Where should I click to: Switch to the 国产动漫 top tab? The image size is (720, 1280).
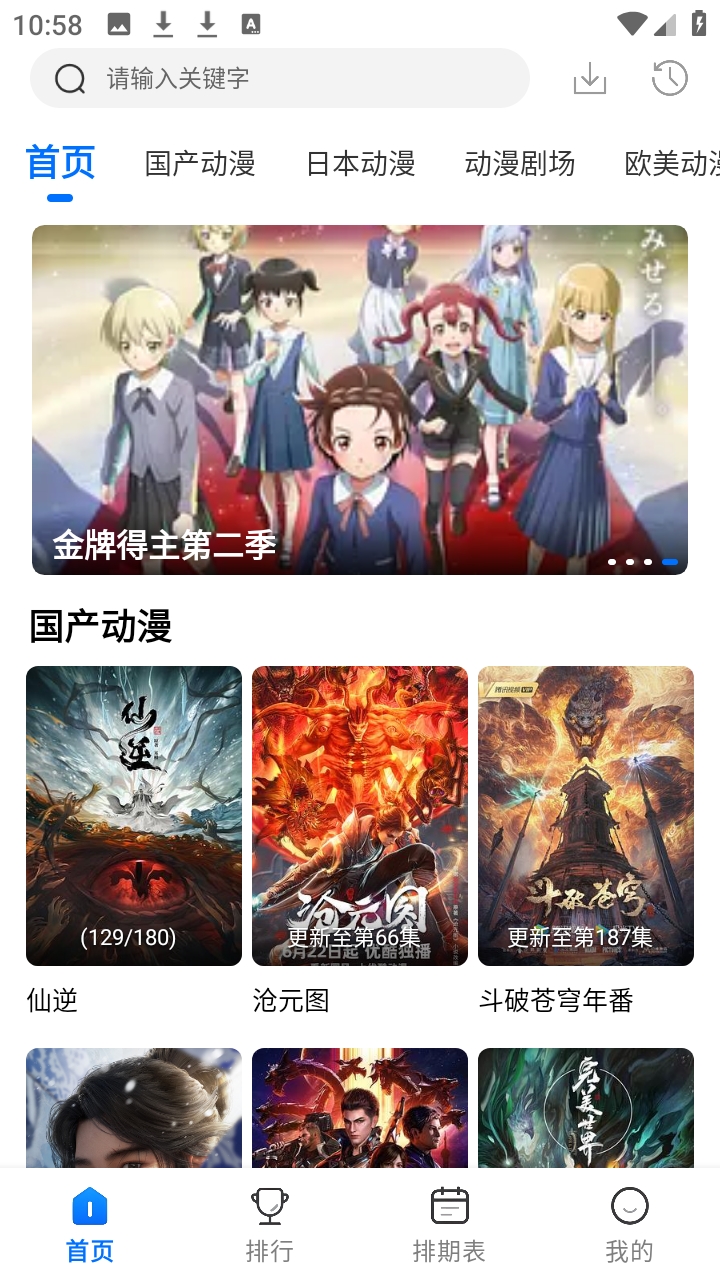point(200,163)
